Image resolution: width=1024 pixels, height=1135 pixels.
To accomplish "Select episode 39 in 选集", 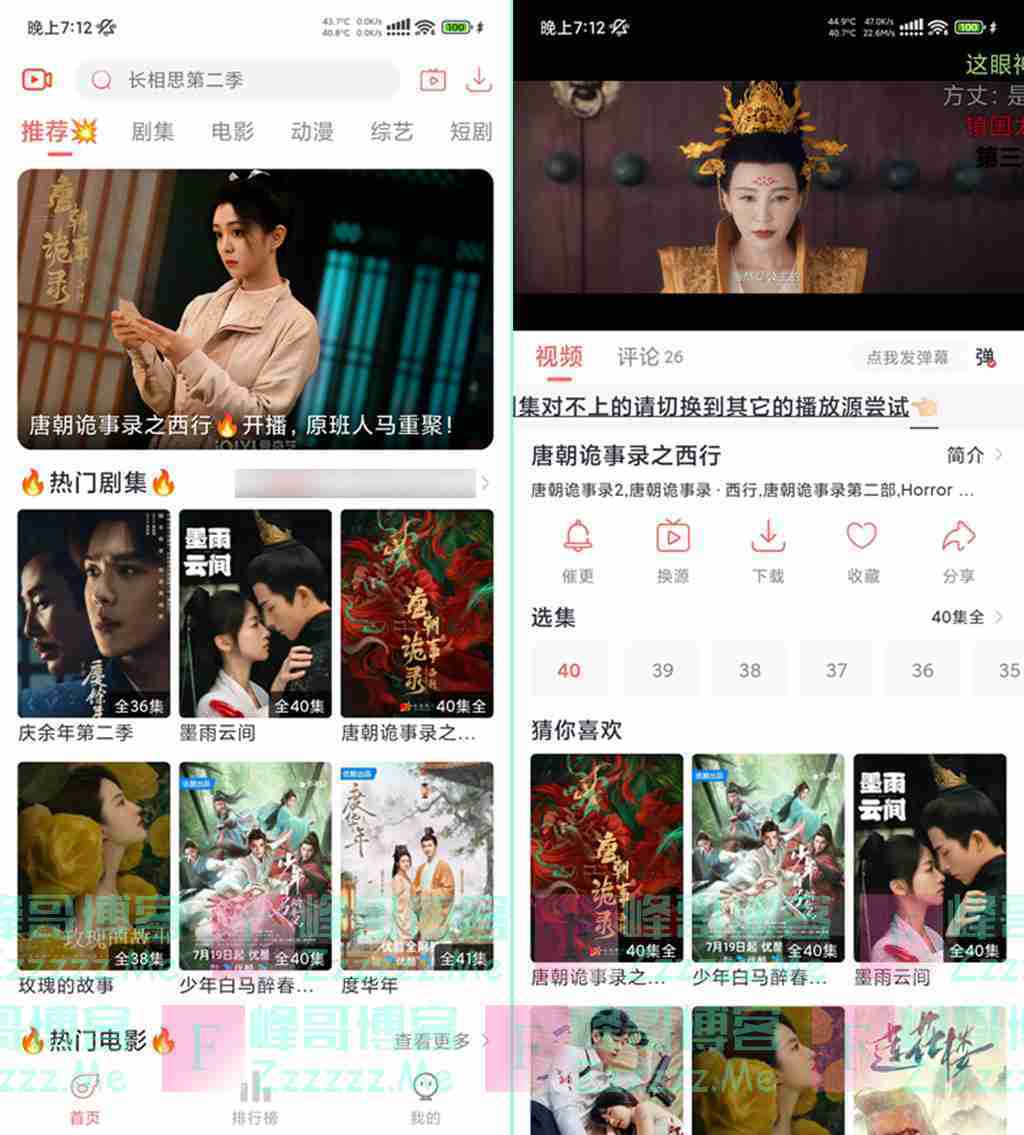I will pyautogui.click(x=663, y=670).
